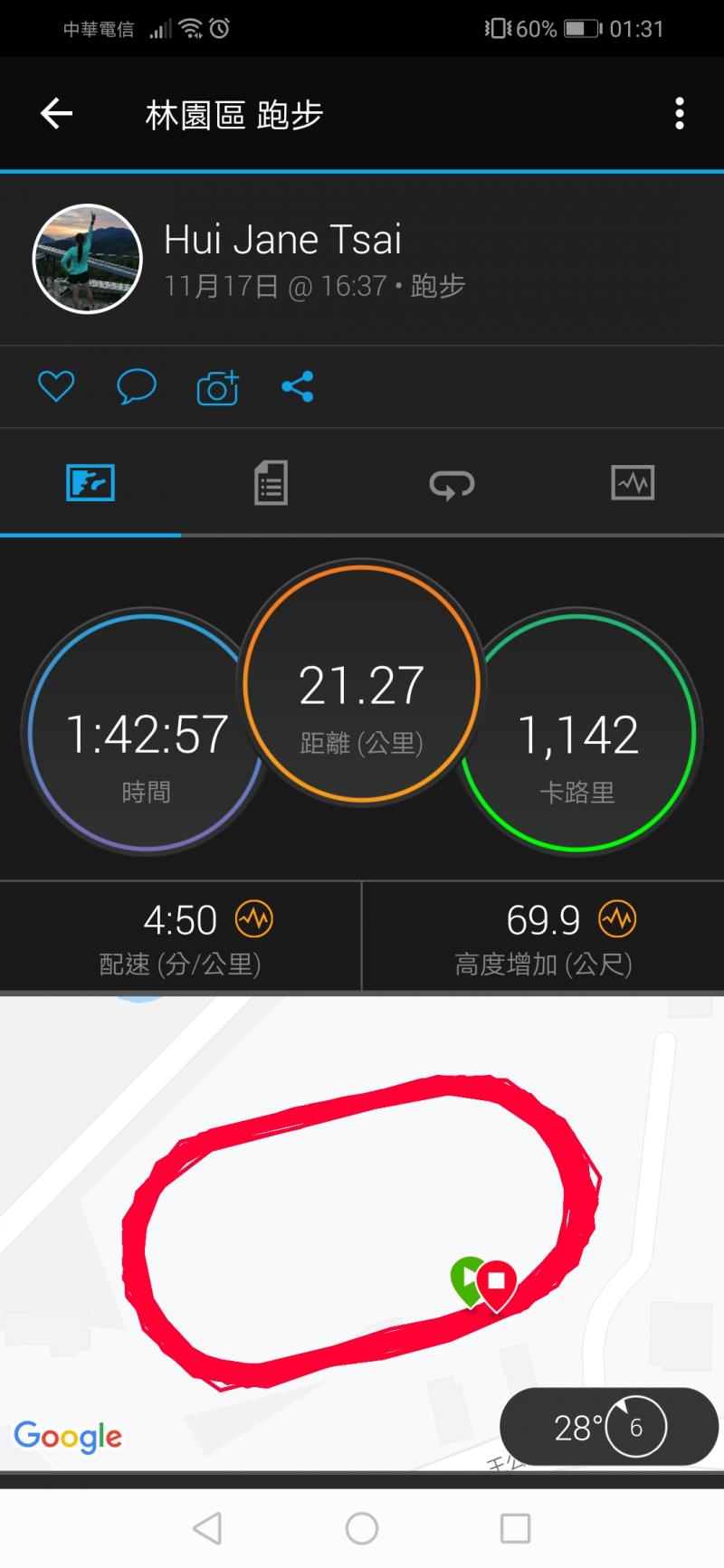Viewport: 724px width, 1568px height.
Task: Add a photo with the camera icon
Action: point(217,387)
